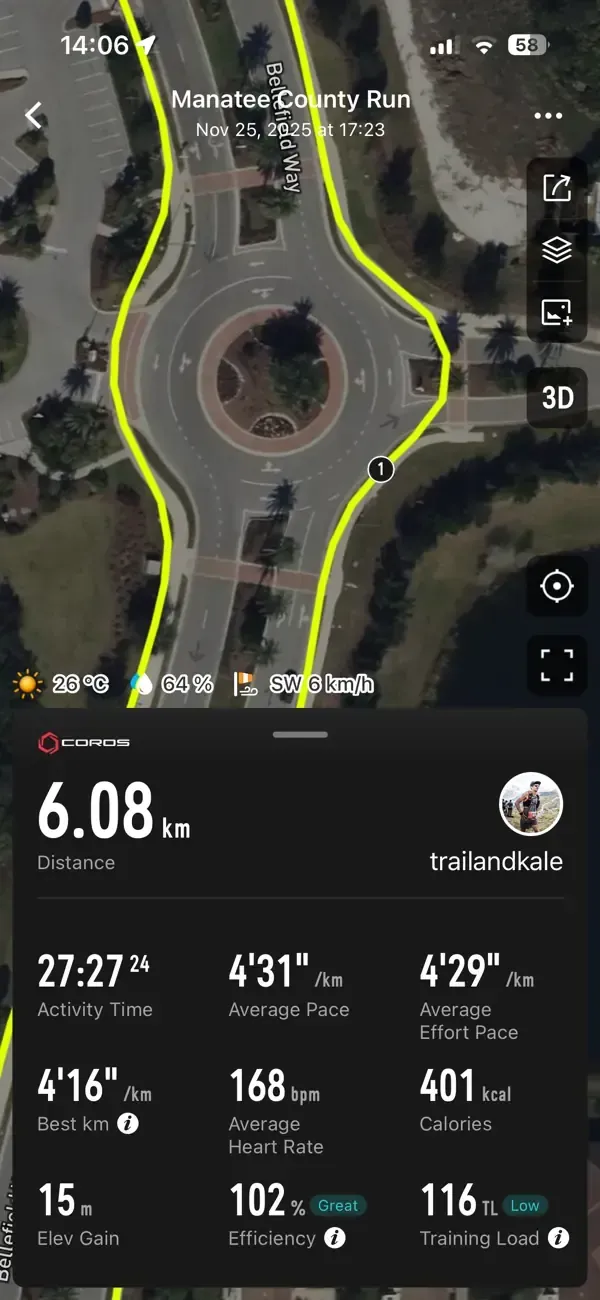
Task: Share this run activity
Action: (x=557, y=188)
